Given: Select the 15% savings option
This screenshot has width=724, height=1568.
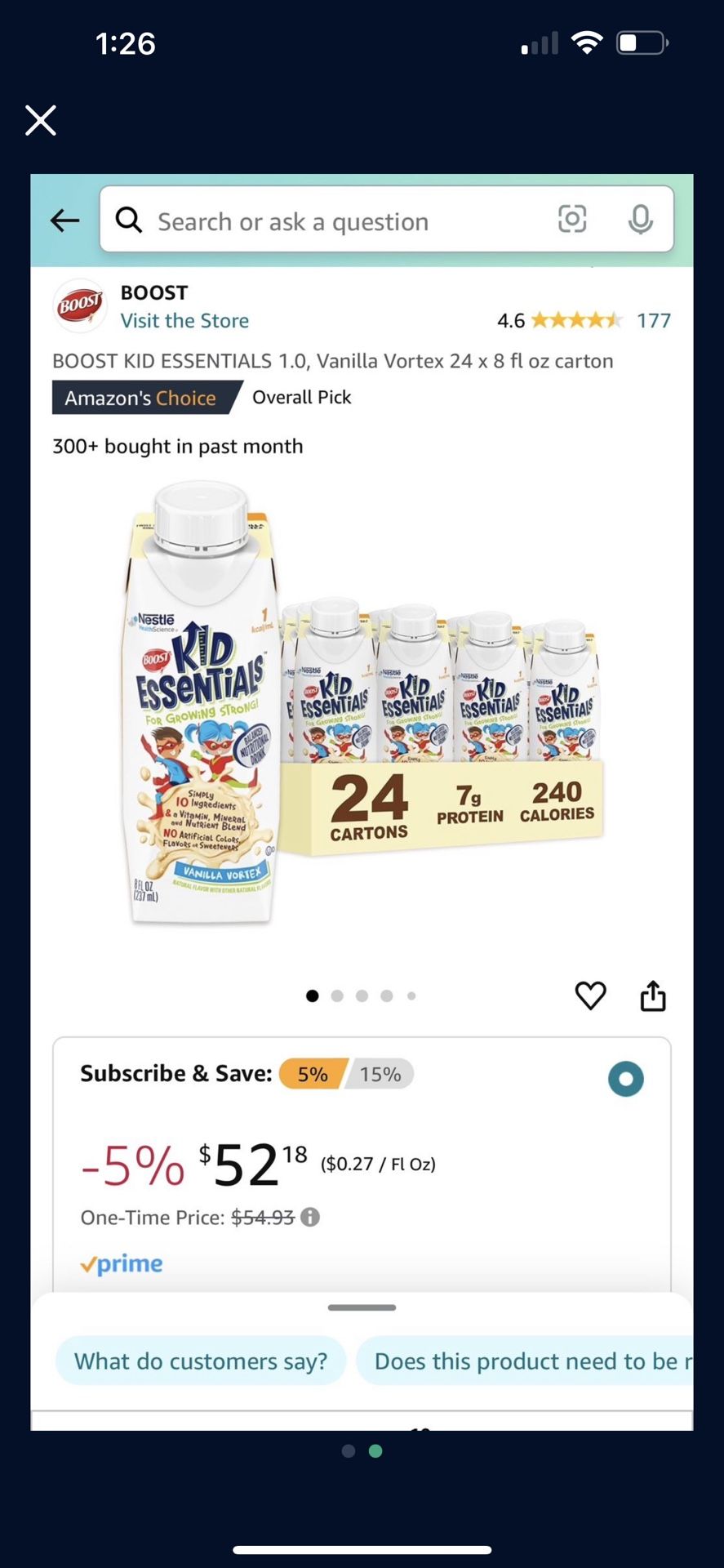Looking at the screenshot, I should click(x=380, y=1074).
